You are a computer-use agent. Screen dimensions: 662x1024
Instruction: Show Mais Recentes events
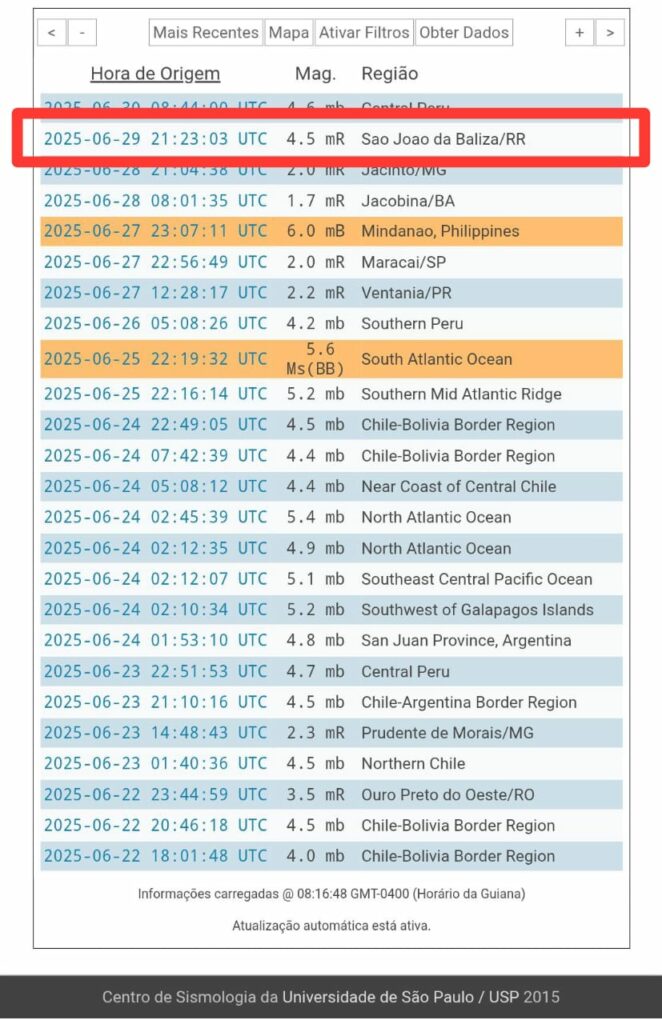(206, 32)
